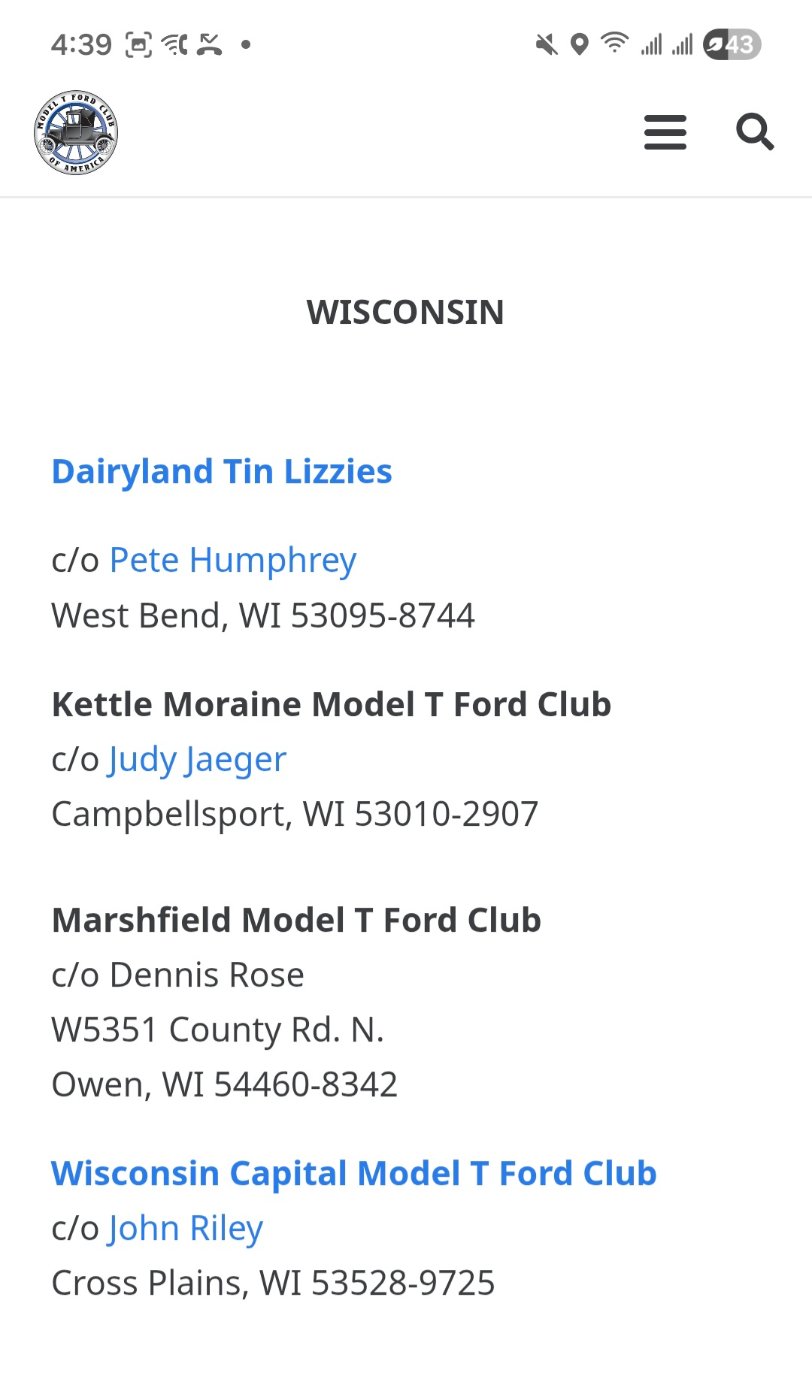Open the site search magnifier
Image resolution: width=812 pixels, height=1400 pixels.
coord(755,132)
